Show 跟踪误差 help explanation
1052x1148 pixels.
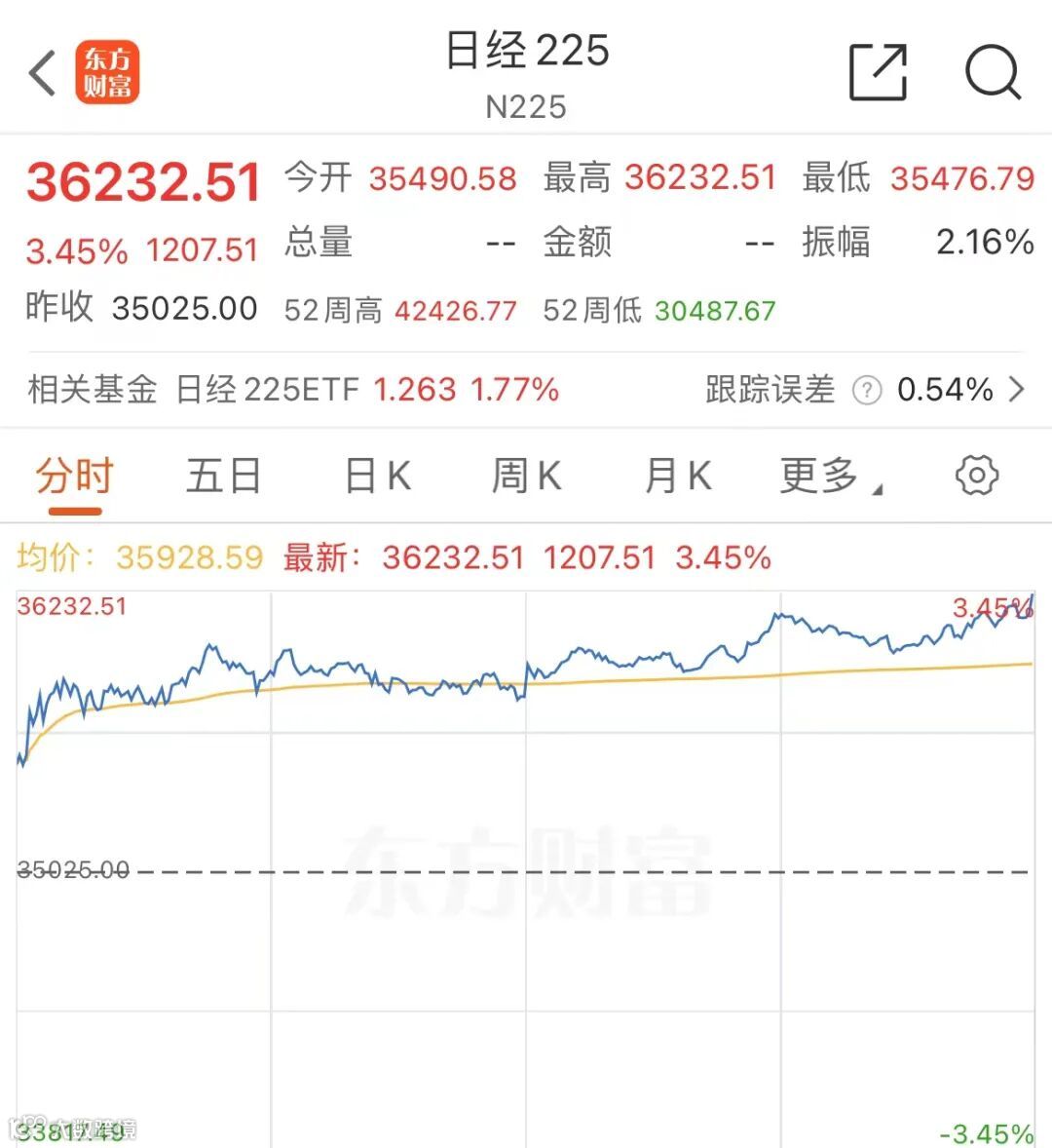(866, 391)
